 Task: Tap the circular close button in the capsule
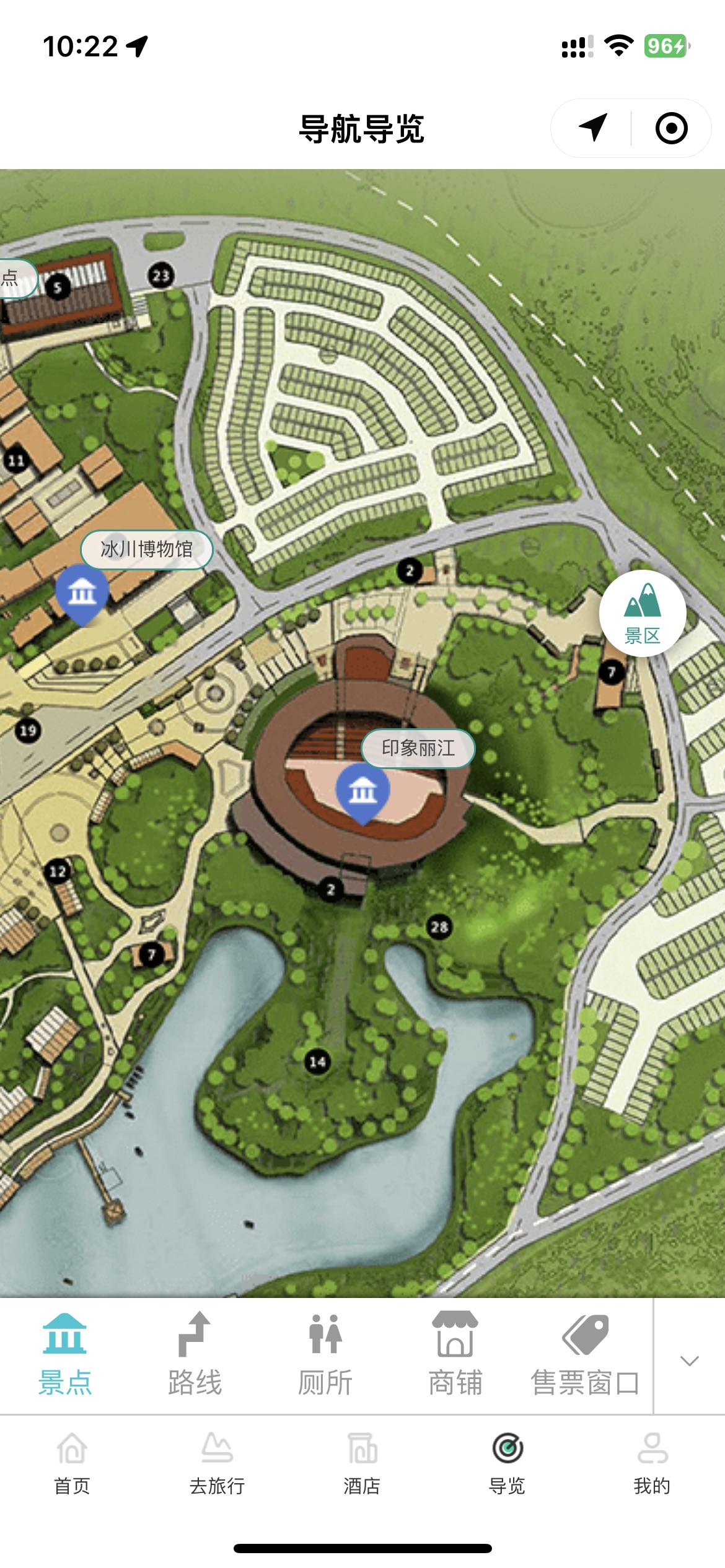coord(671,128)
